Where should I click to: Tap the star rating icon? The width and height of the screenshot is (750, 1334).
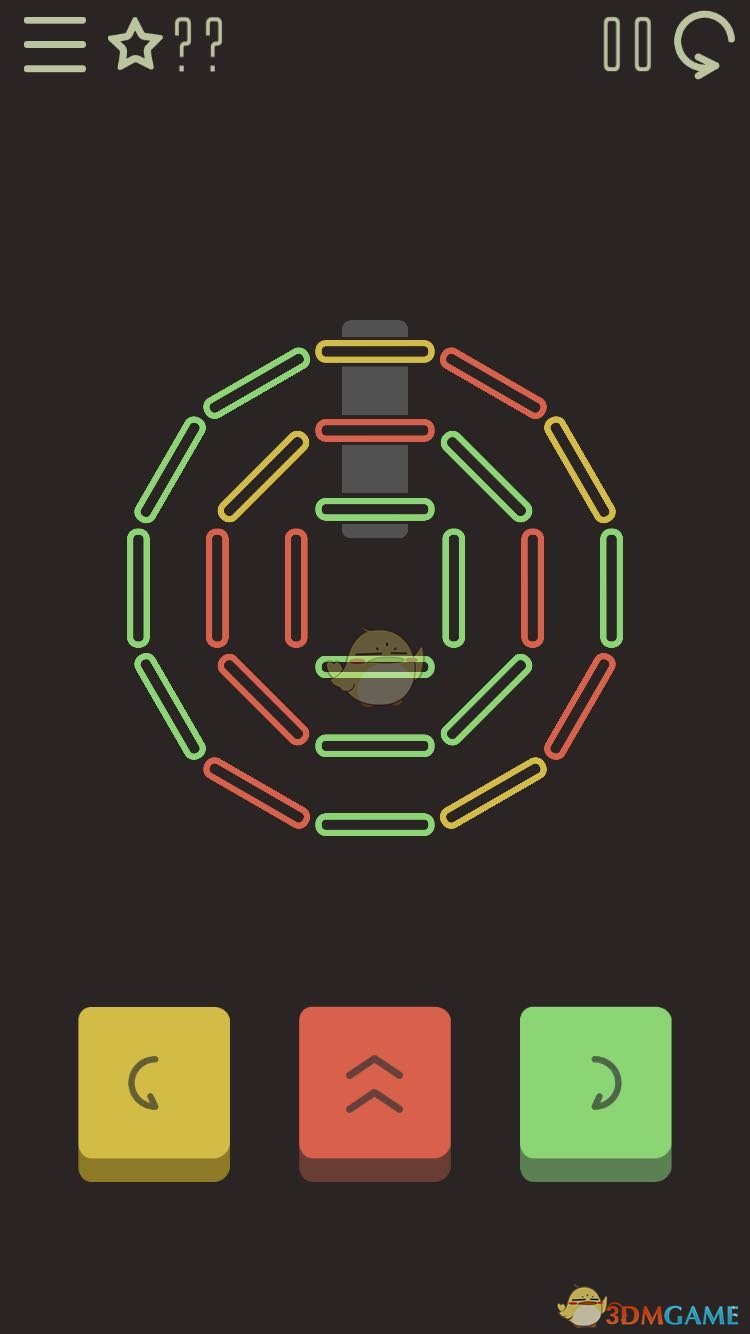click(135, 45)
